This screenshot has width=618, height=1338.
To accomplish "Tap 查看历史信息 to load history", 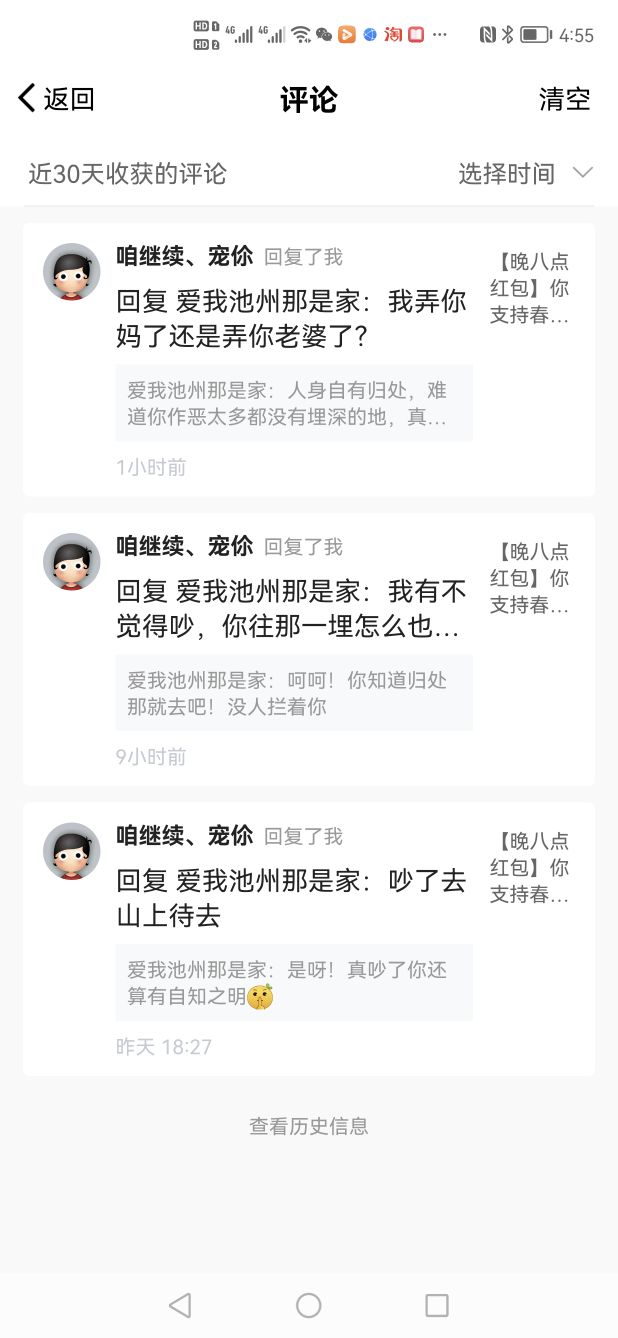I will (309, 1126).
